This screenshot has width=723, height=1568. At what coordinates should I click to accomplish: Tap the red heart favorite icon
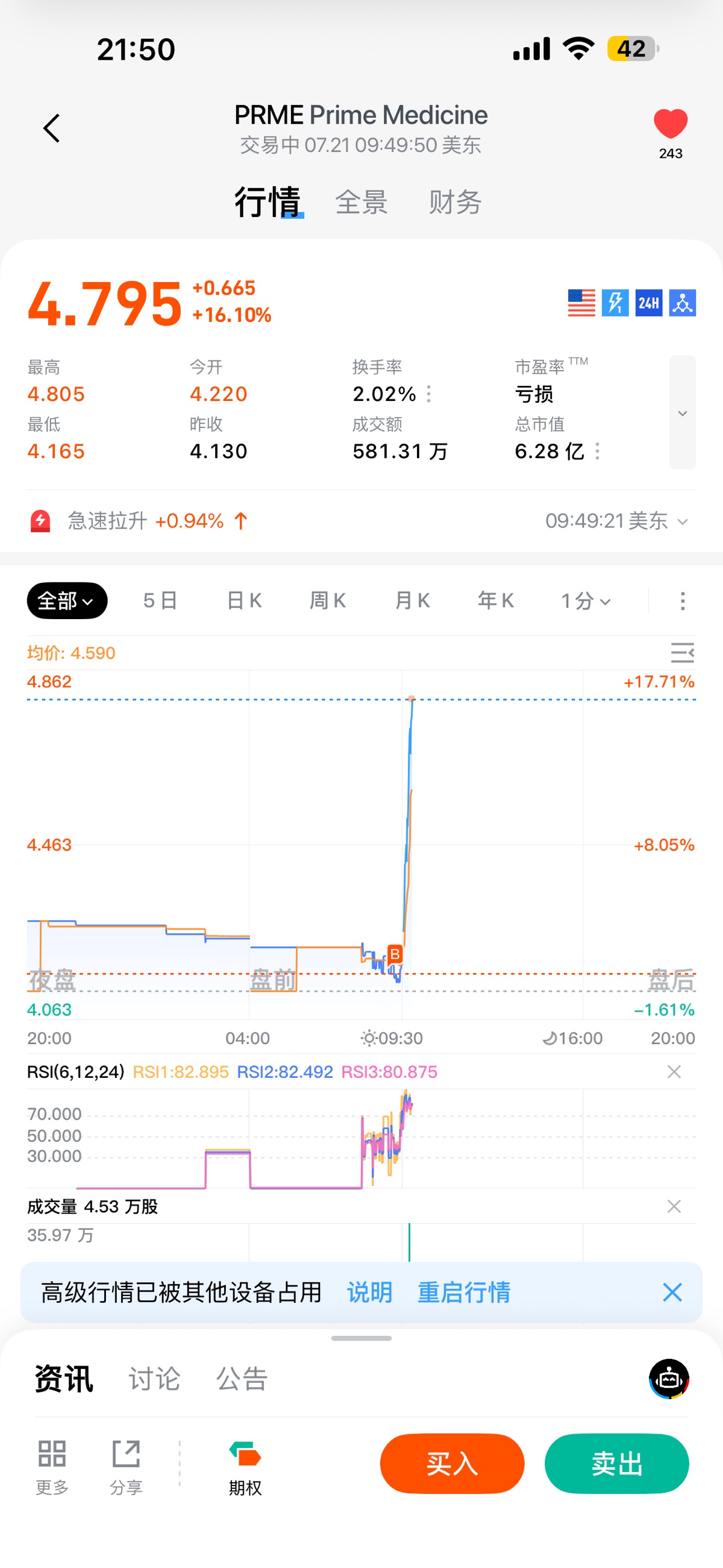point(670,124)
